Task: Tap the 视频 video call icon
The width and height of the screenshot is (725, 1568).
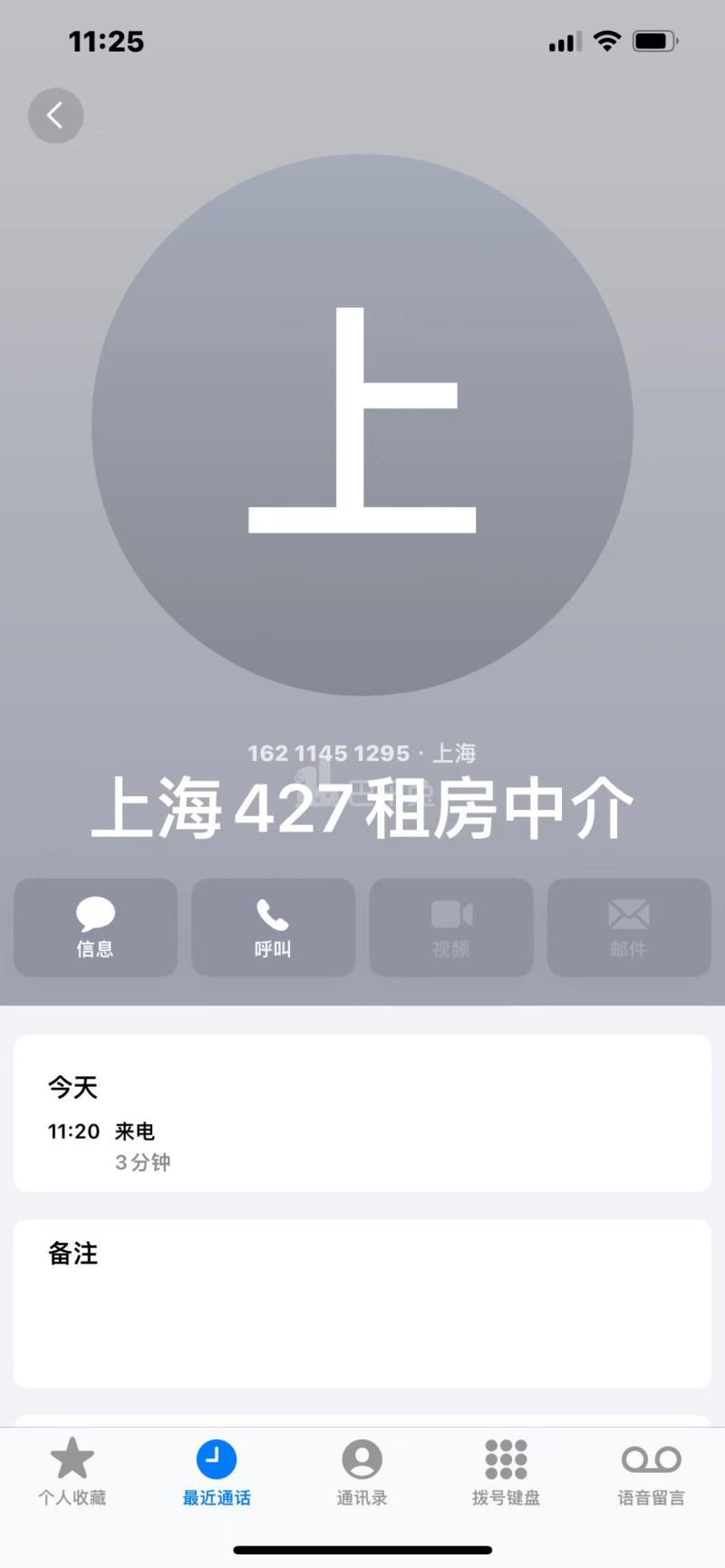Action: (x=450, y=927)
